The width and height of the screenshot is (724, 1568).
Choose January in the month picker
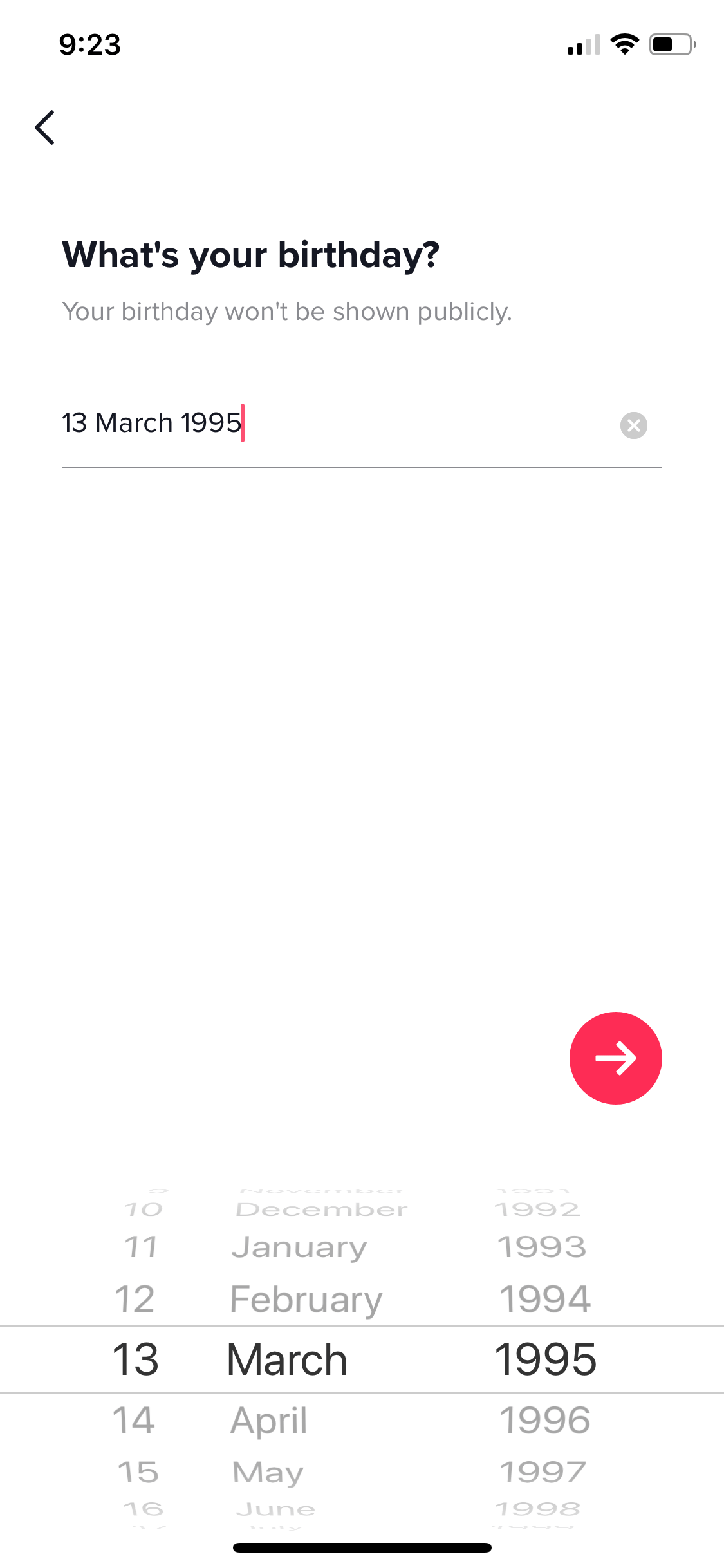click(299, 1247)
